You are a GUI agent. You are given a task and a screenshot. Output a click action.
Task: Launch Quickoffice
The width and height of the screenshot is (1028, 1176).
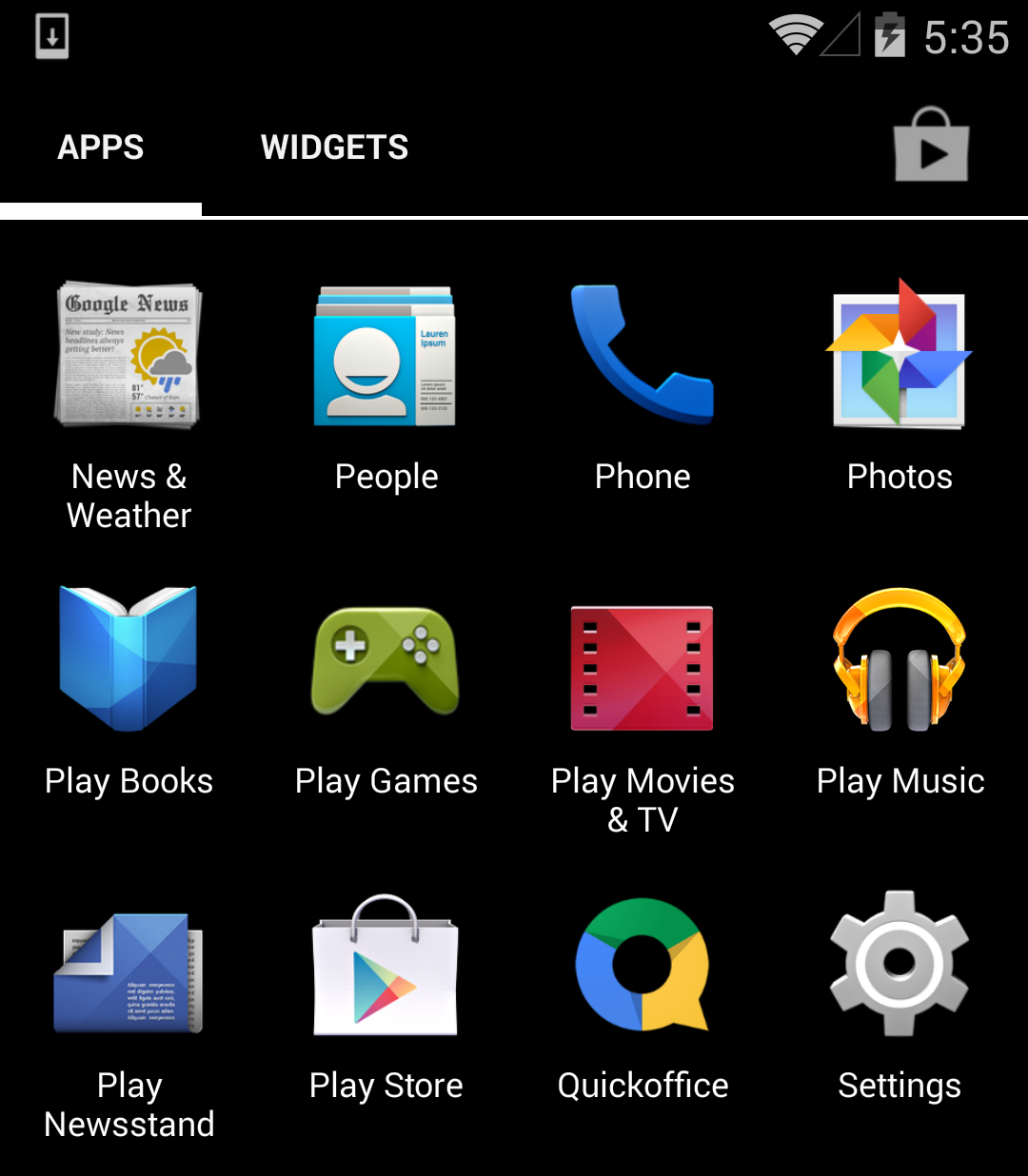click(x=642, y=966)
